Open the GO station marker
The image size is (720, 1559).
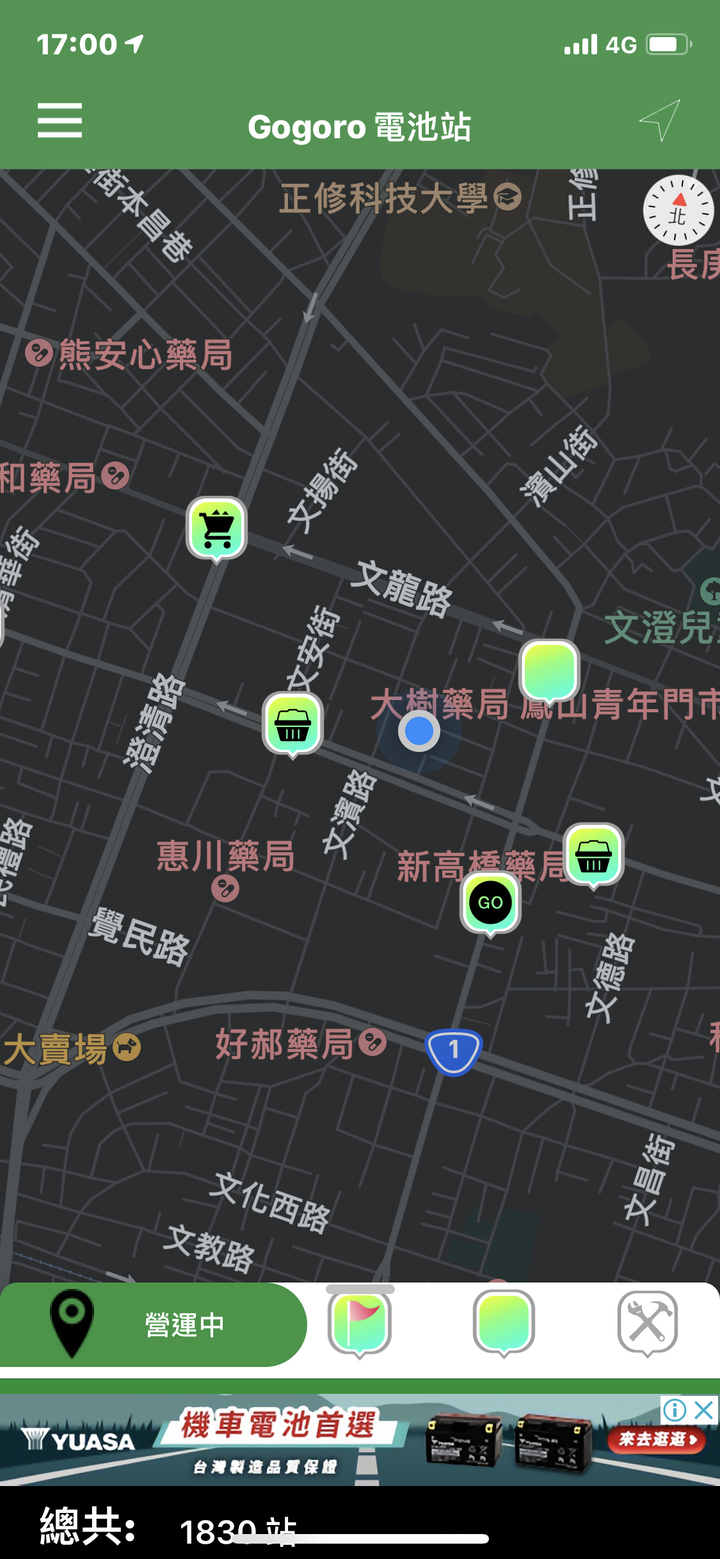[x=490, y=902]
